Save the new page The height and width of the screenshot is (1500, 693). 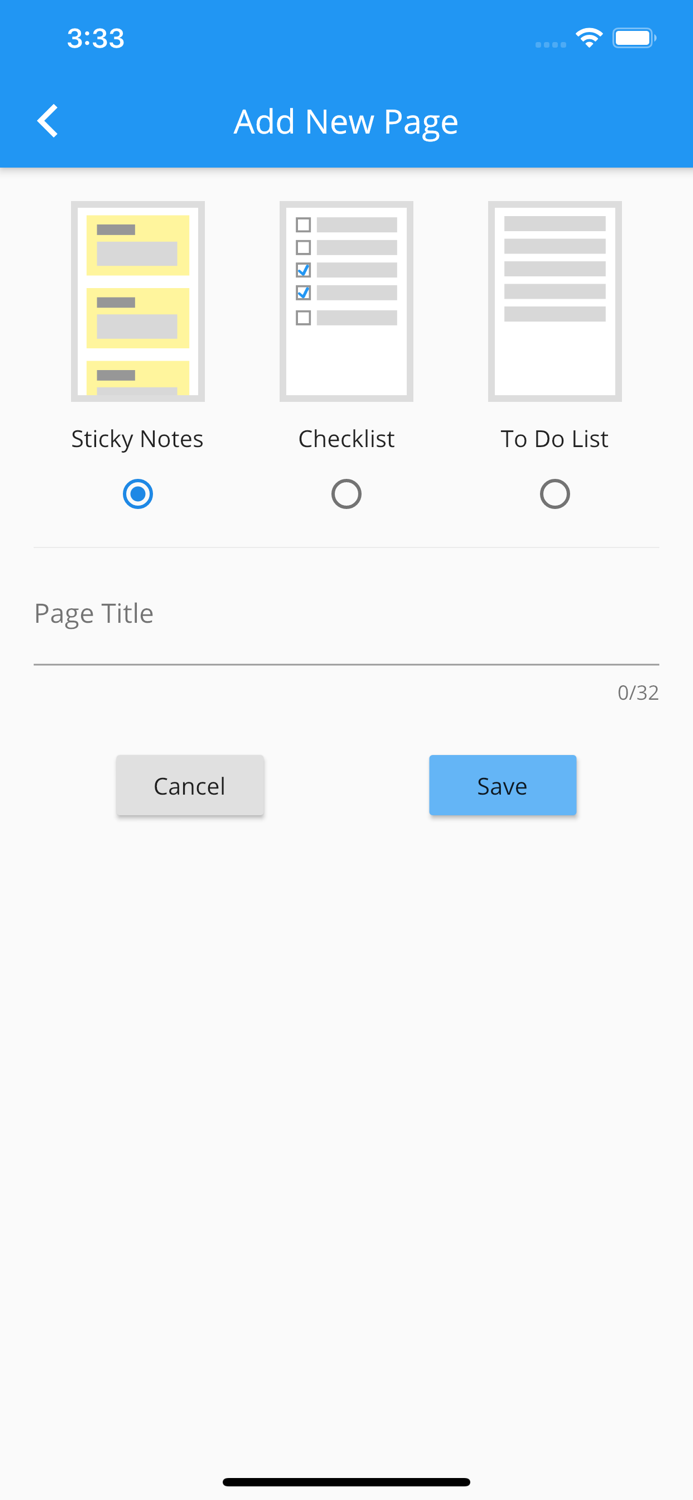tap(502, 786)
